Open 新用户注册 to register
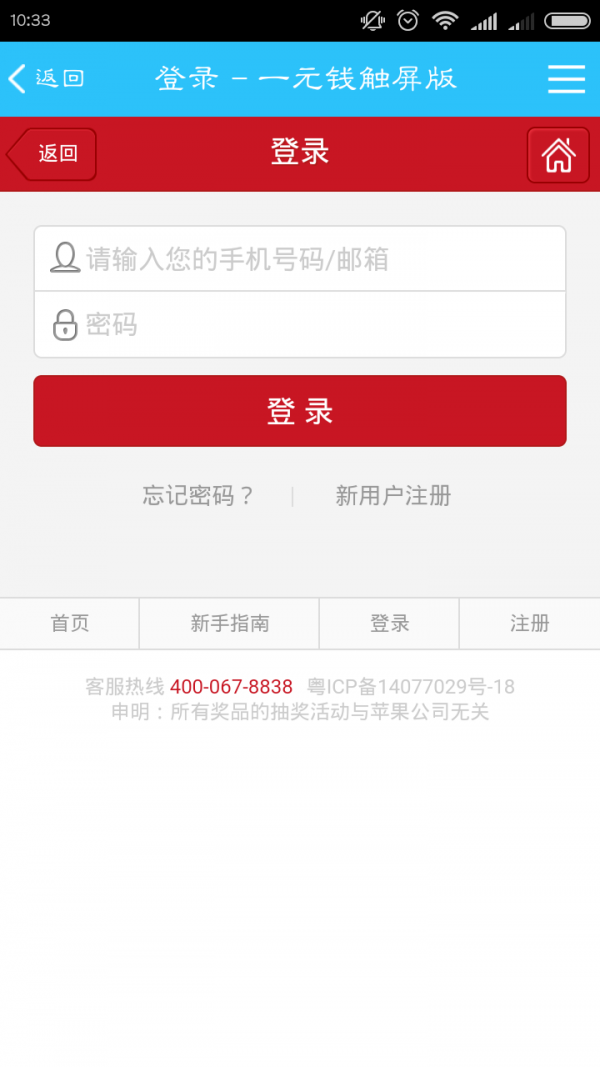 pyautogui.click(x=393, y=495)
